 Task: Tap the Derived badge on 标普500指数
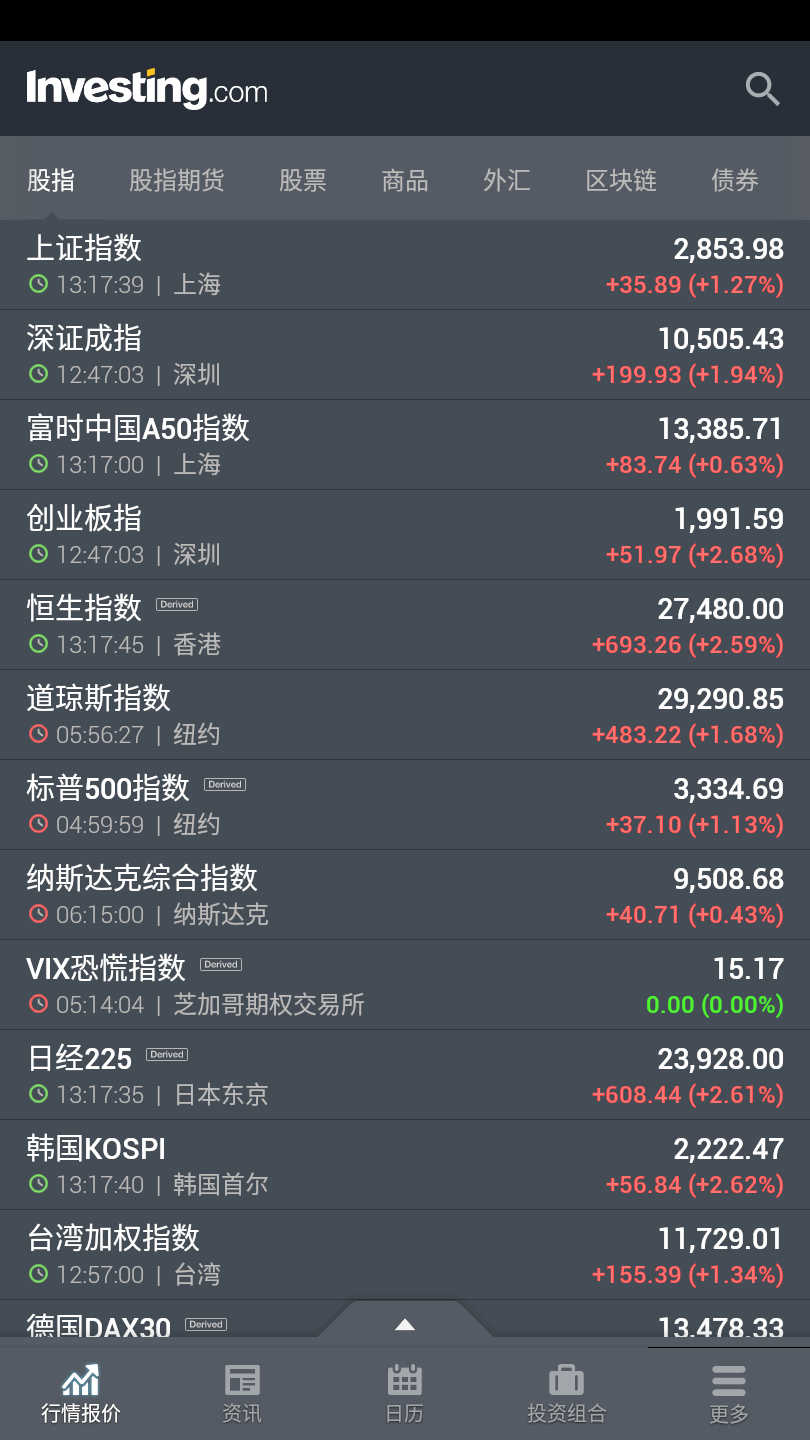pos(224,784)
